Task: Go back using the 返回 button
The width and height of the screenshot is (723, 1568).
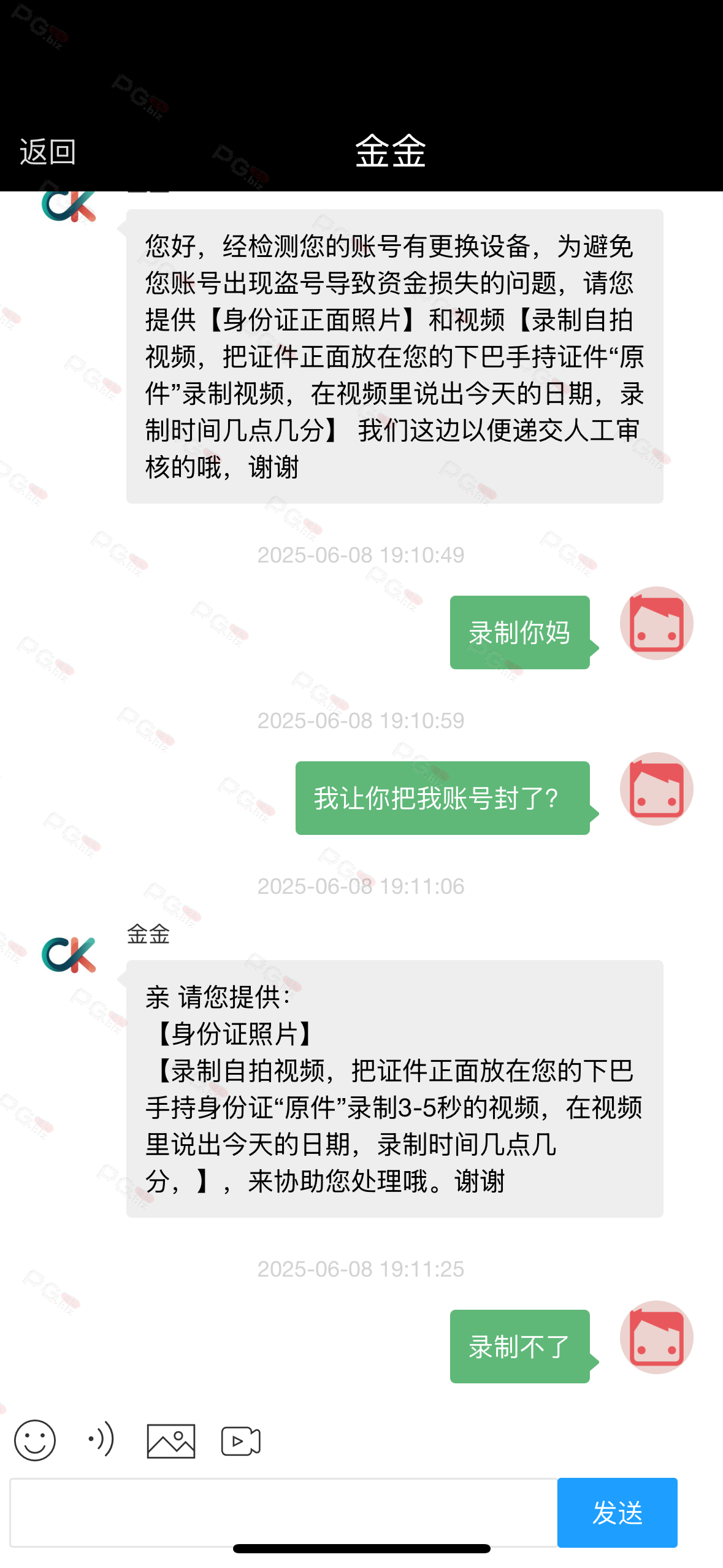Action: tap(48, 152)
